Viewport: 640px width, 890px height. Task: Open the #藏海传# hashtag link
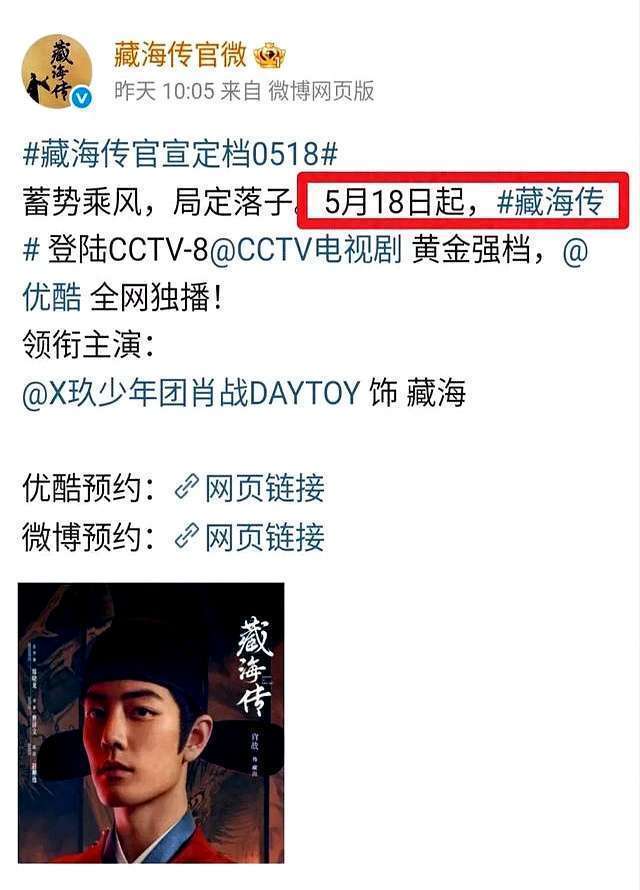[549, 202]
